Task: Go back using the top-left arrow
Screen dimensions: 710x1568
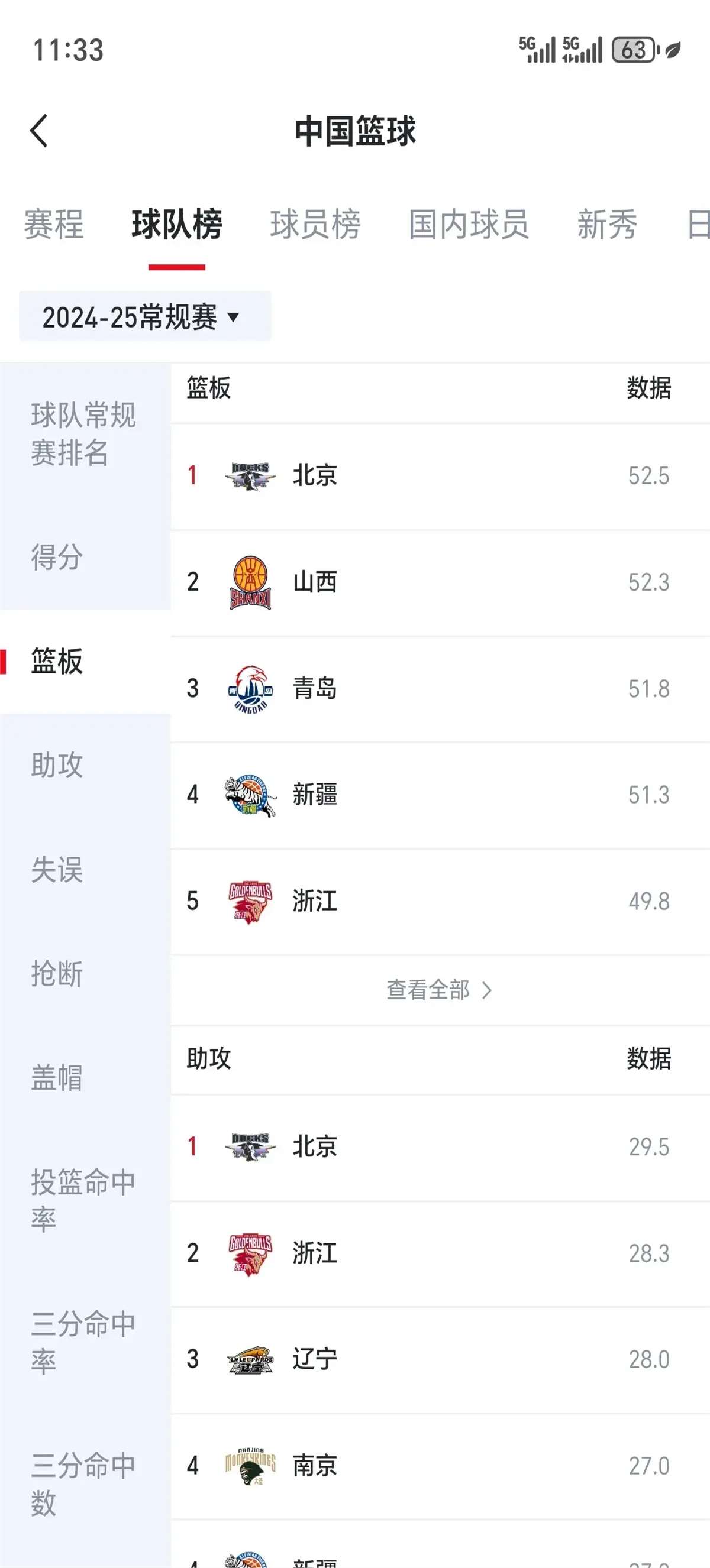Action: coord(39,131)
